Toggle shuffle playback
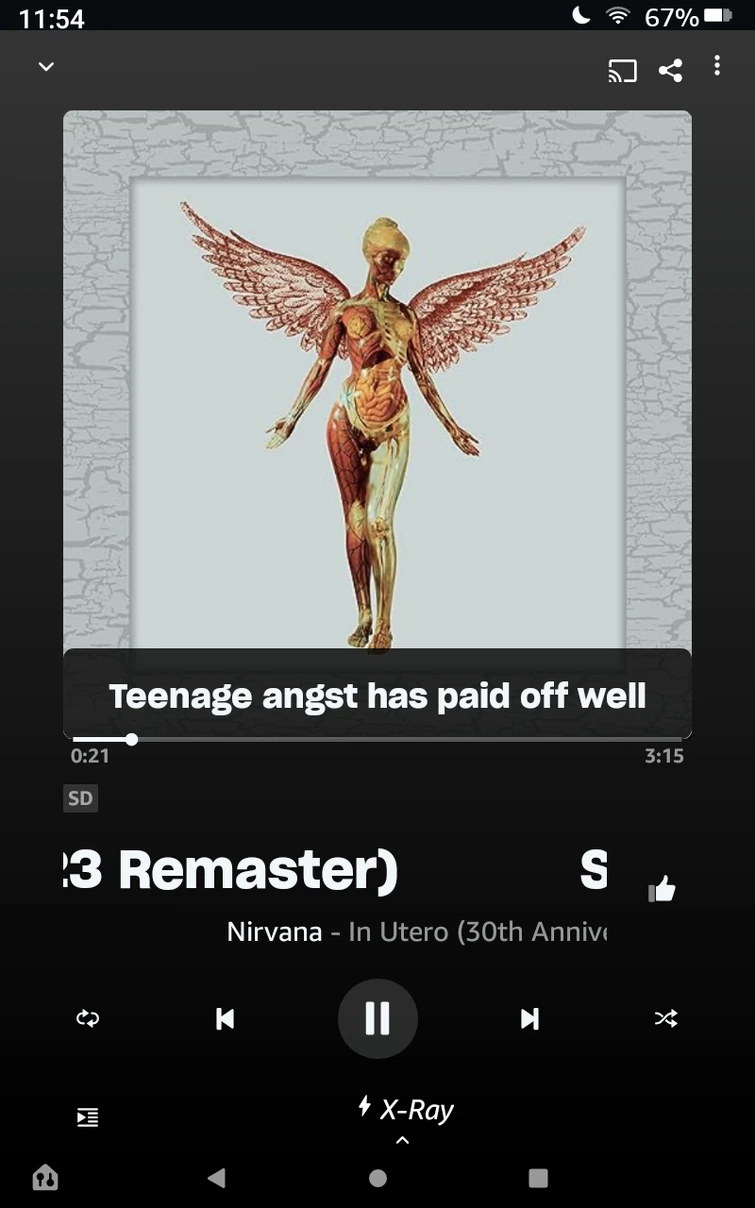755x1208 pixels. pos(665,1018)
